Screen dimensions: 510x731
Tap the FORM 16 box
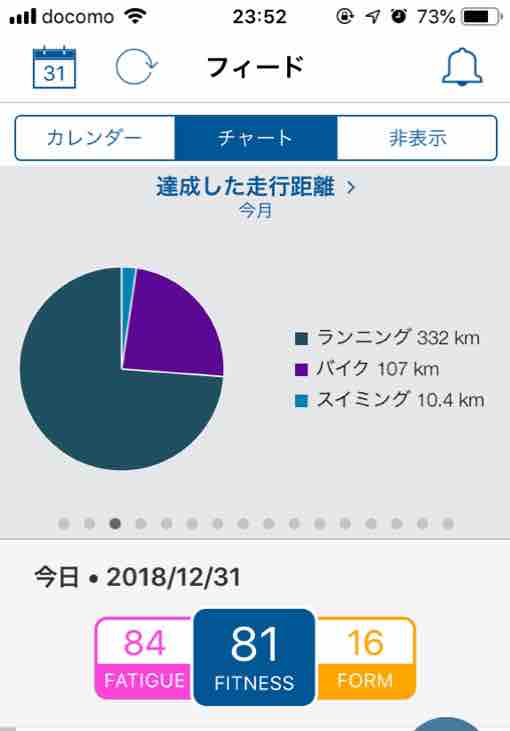tap(365, 658)
